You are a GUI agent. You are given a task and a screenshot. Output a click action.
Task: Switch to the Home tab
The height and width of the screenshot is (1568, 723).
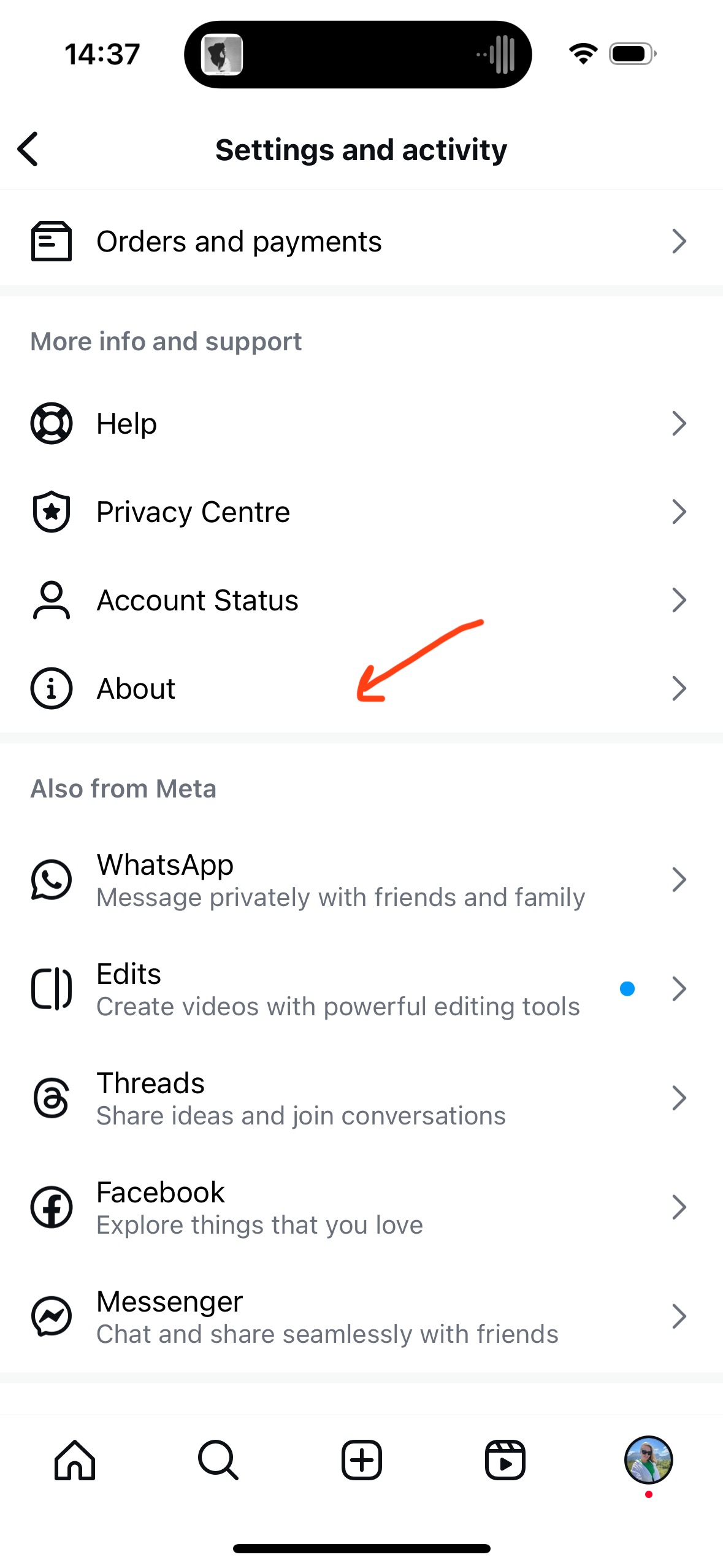[x=75, y=1460]
